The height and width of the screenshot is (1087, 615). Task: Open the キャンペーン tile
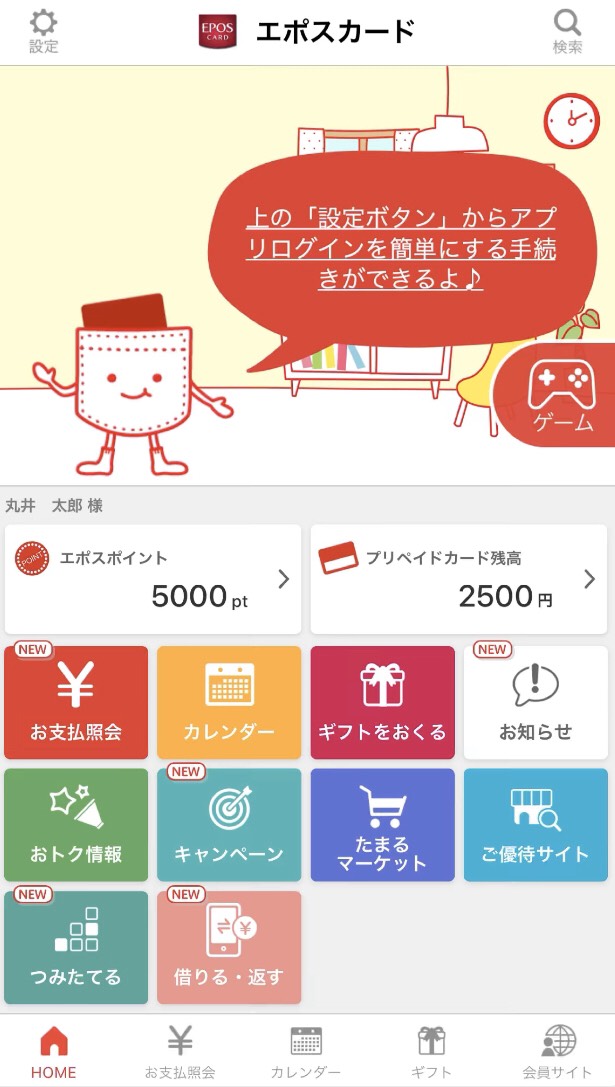(229, 825)
